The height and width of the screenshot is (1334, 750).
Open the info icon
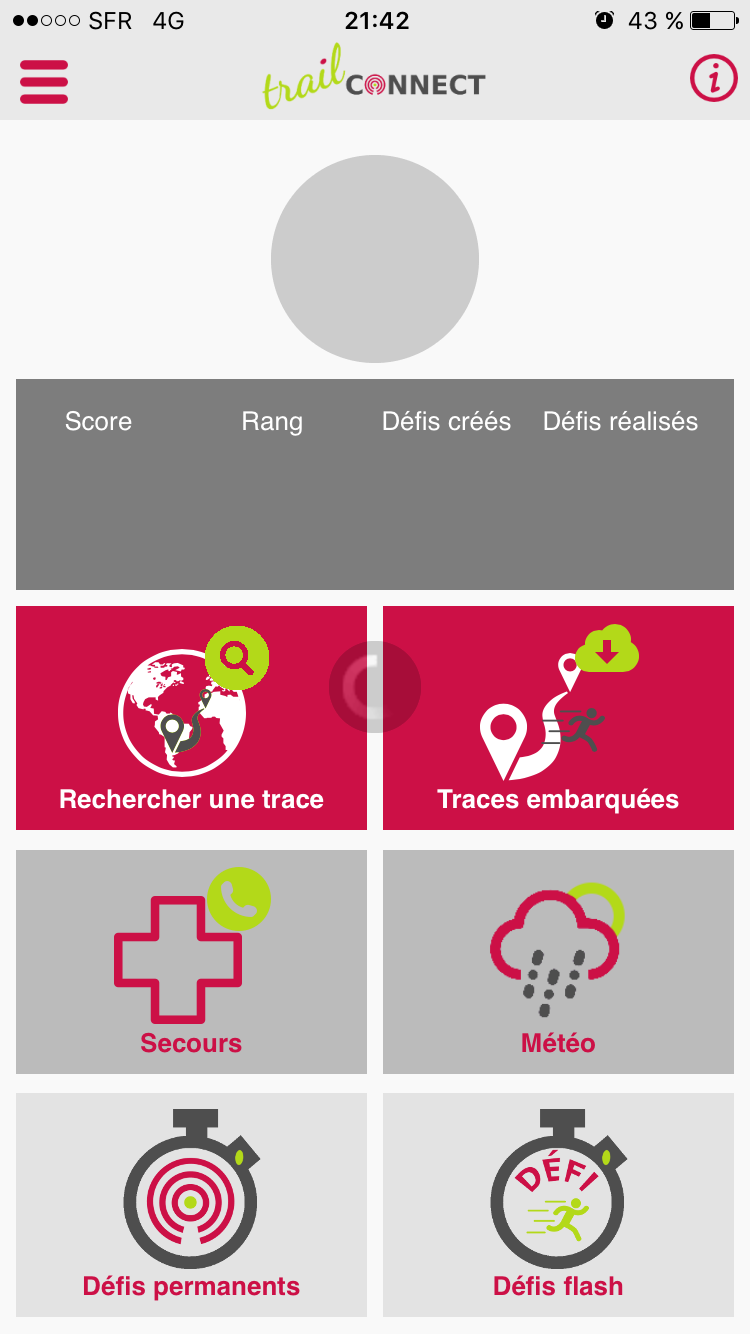(x=713, y=78)
